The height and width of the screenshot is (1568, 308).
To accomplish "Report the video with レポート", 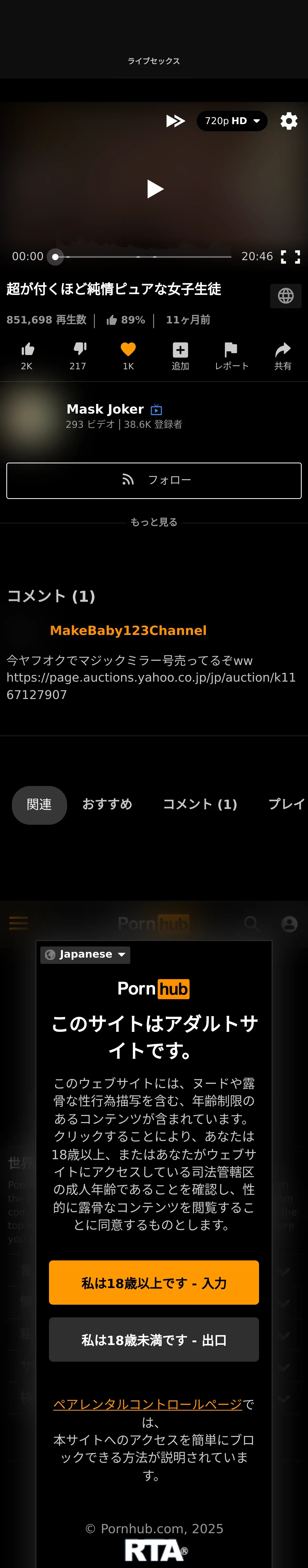I will click(x=231, y=355).
